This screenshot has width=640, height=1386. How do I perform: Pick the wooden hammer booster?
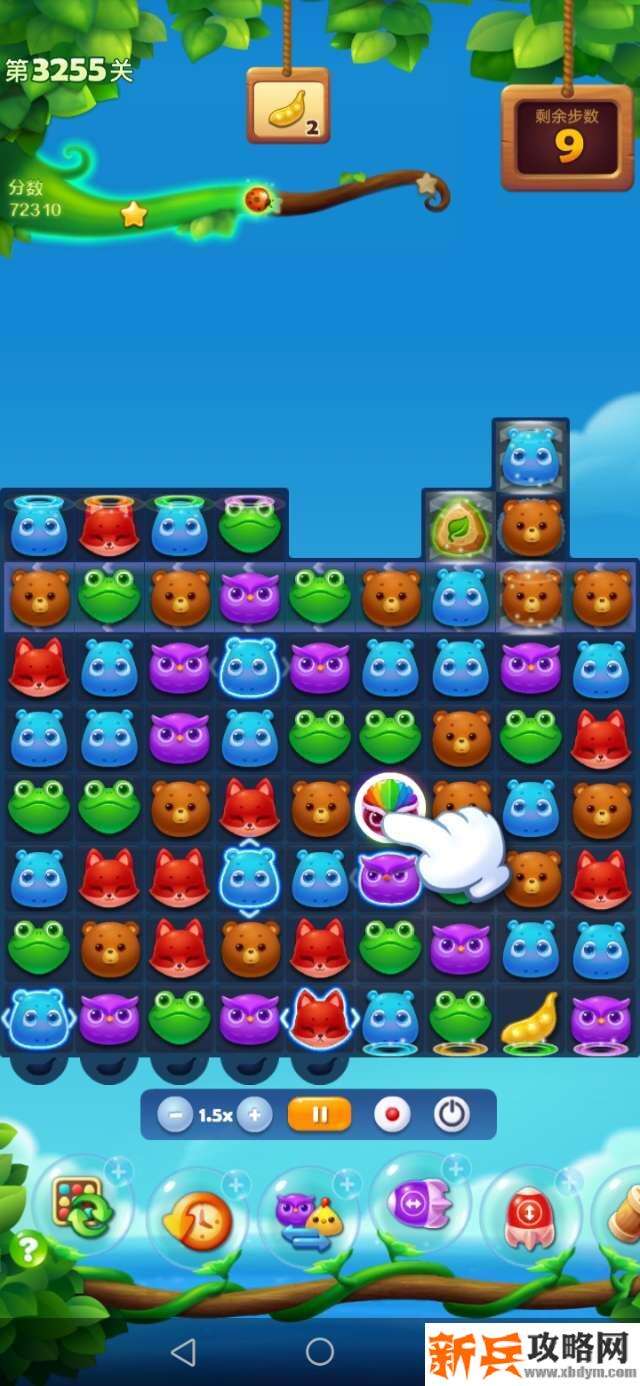pos(624,1213)
